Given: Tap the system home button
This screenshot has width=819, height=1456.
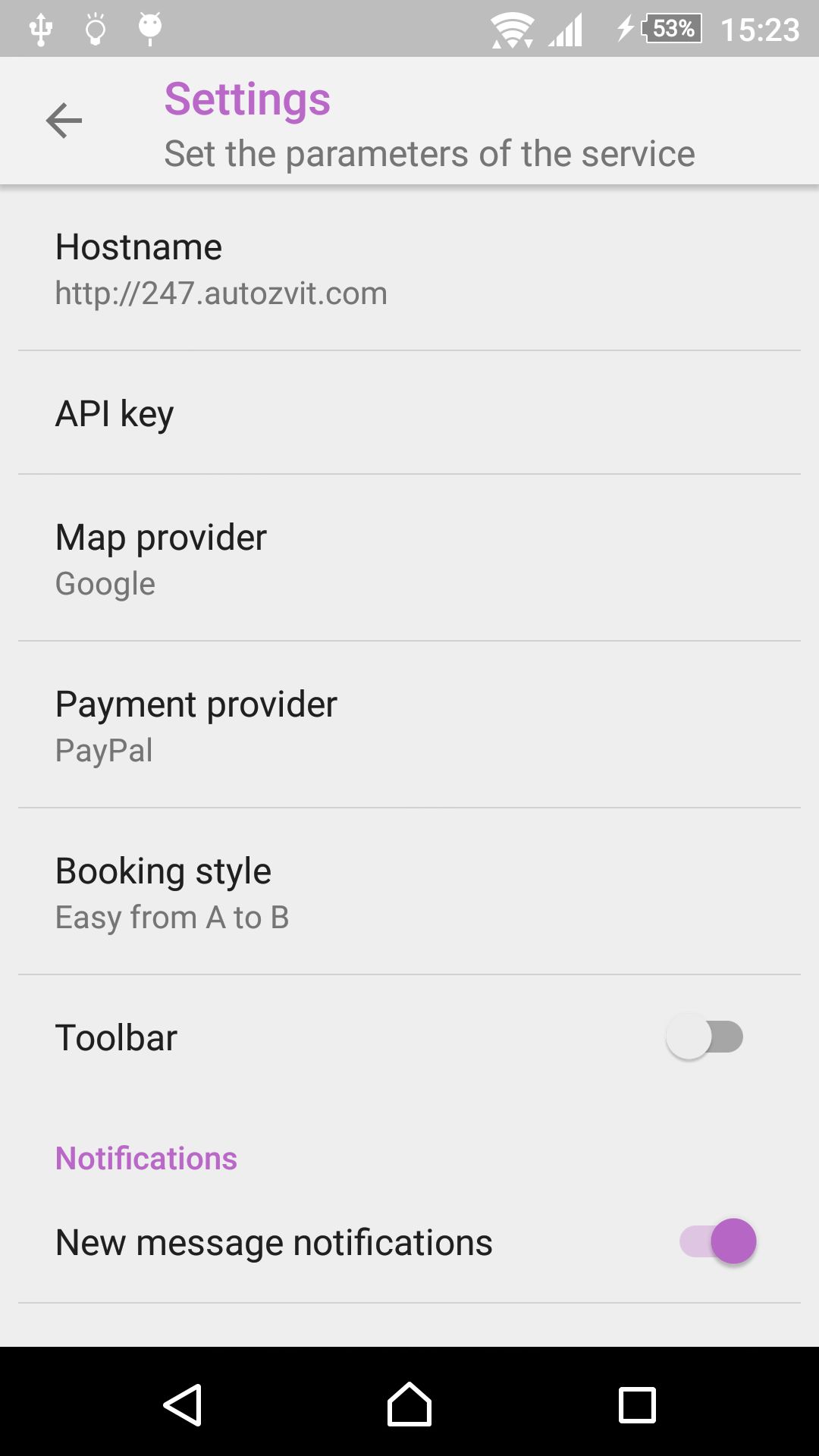Looking at the screenshot, I should [x=409, y=1405].
